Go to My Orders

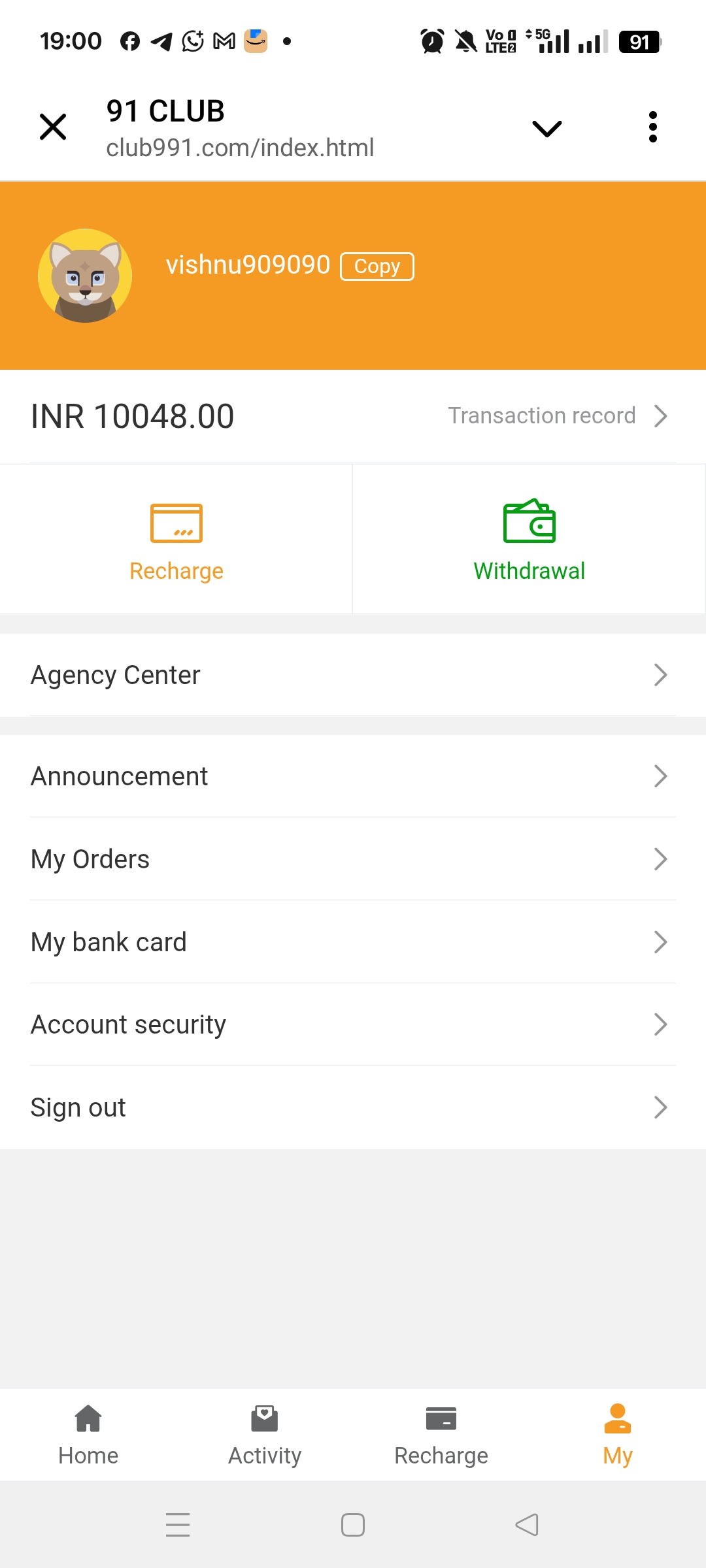click(x=353, y=859)
